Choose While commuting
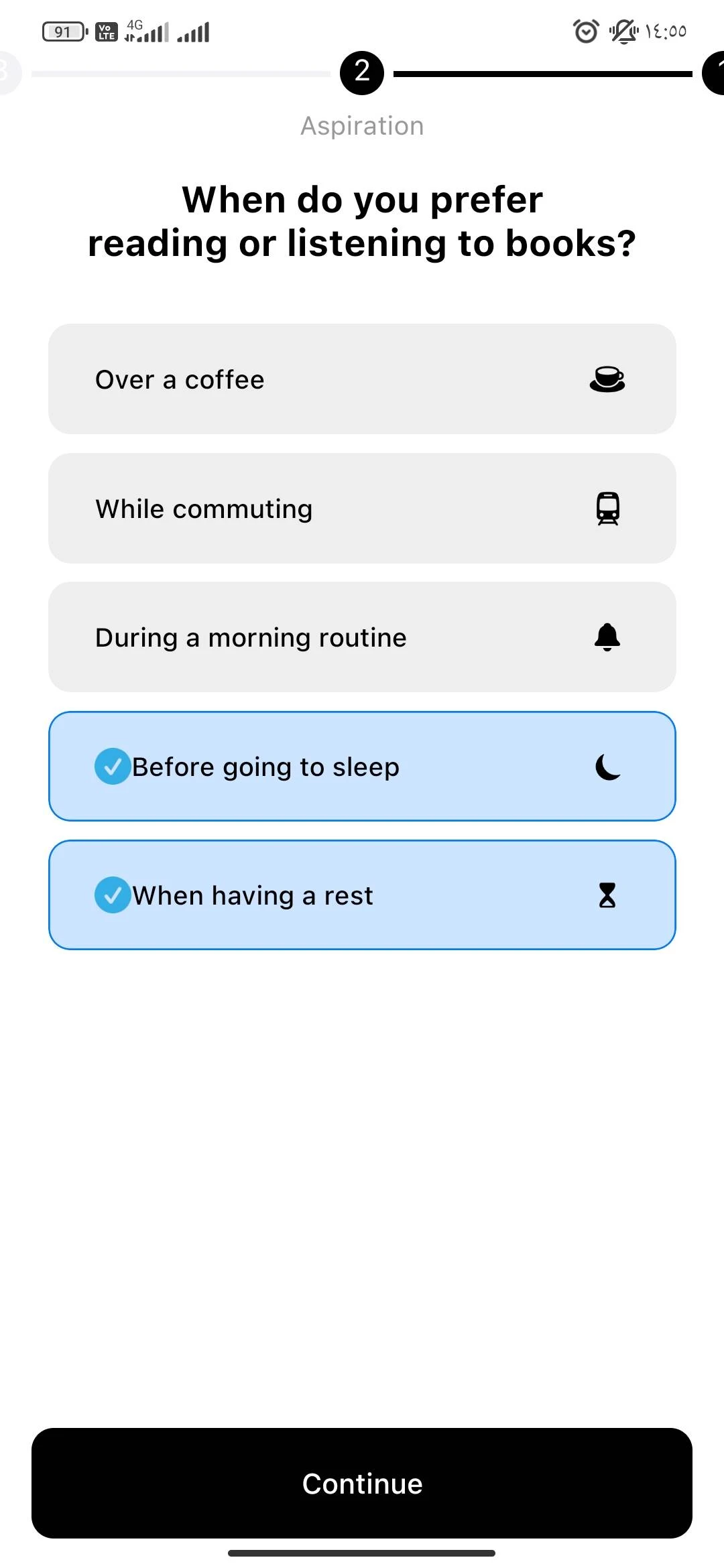Screen dimensions: 724x1568 [x=362, y=509]
